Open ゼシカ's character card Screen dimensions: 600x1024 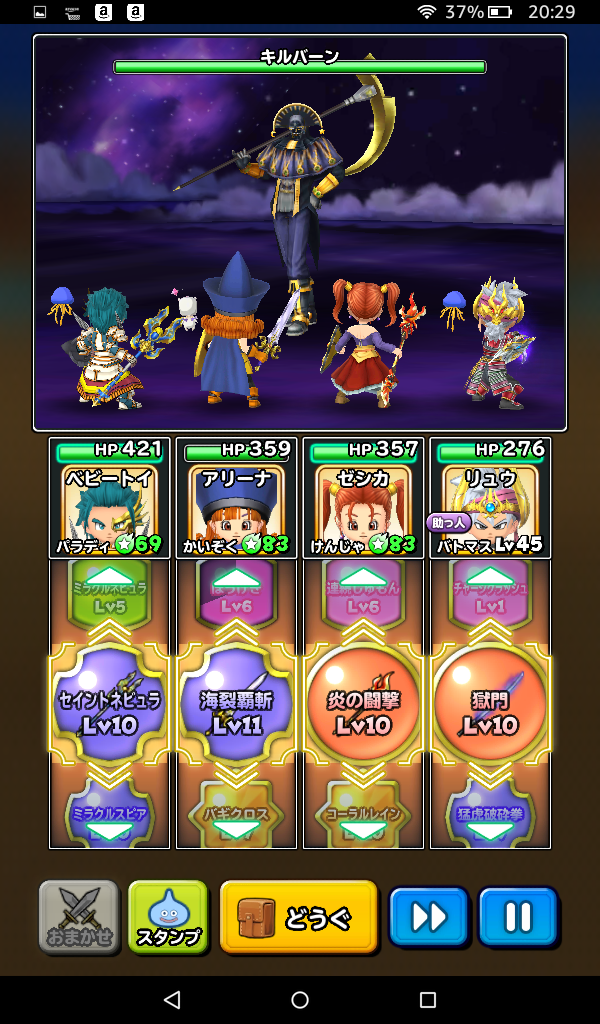pos(363,498)
